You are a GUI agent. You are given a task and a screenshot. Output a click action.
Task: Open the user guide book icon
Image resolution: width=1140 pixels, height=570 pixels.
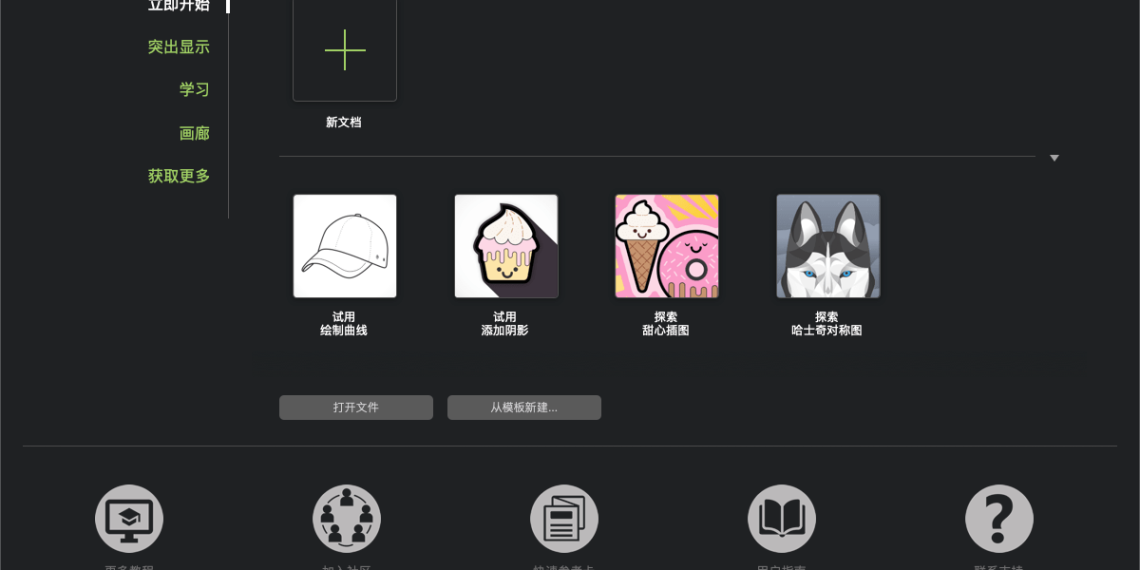coord(782,519)
